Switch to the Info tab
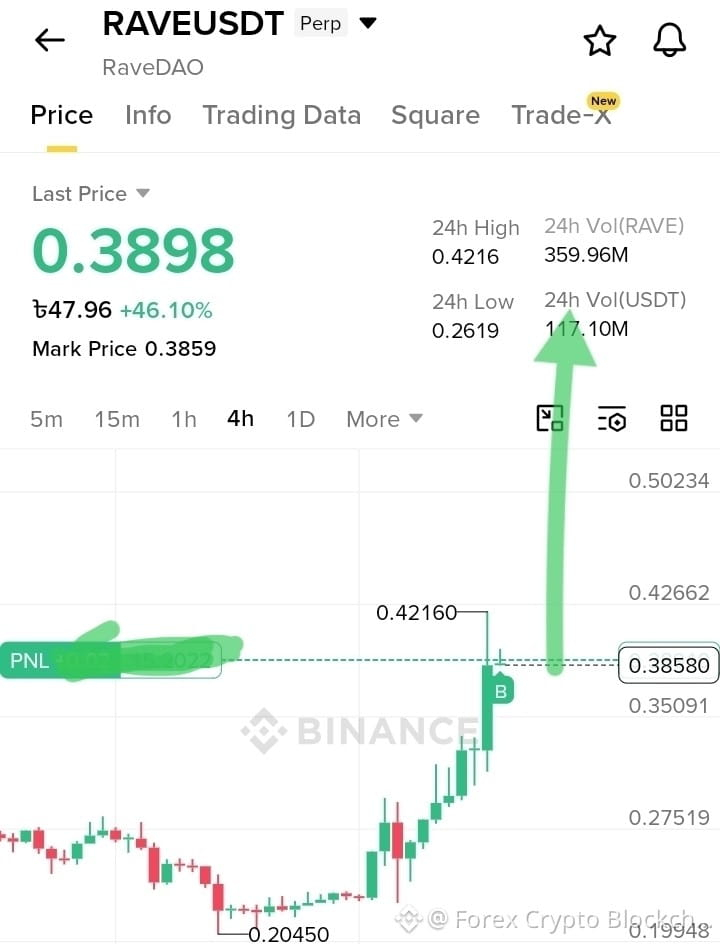720x944 pixels. point(148,115)
